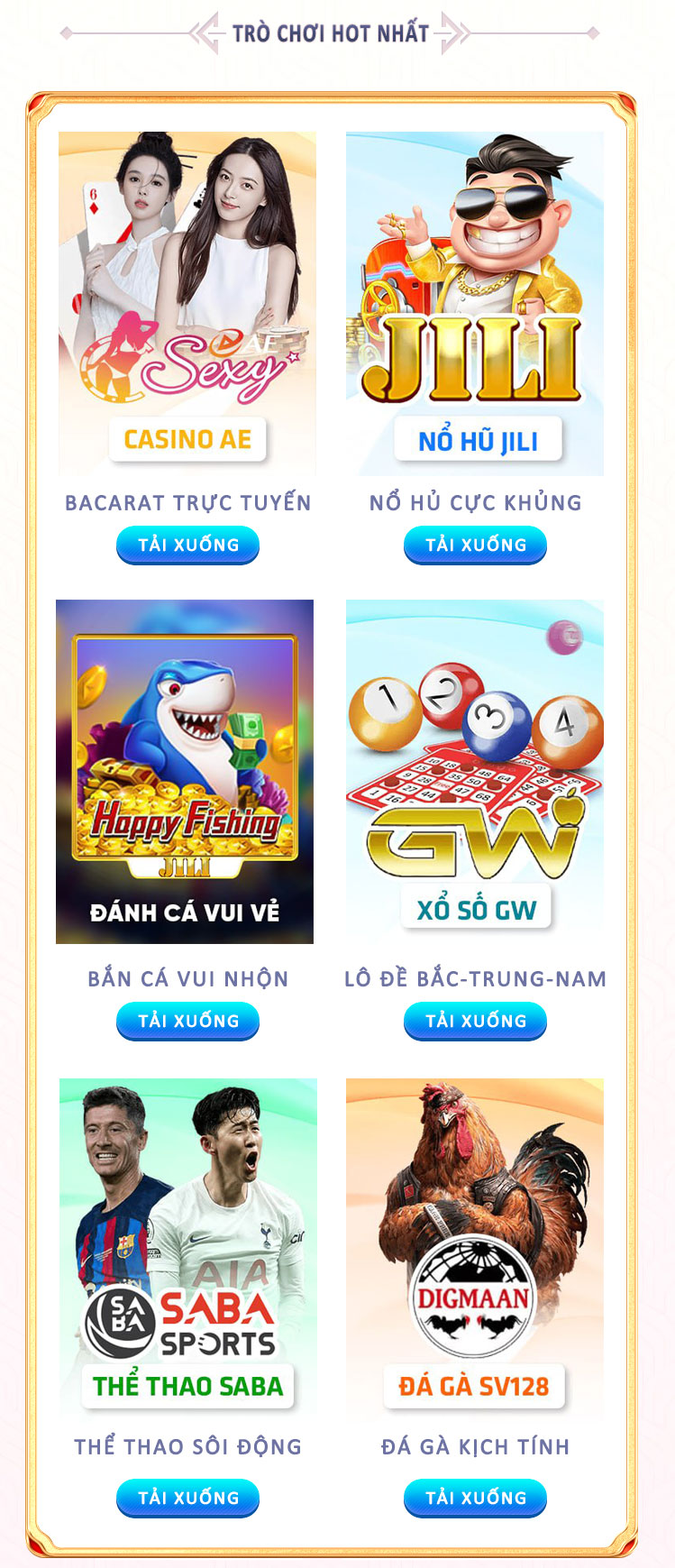
Task: Download Thể Thao Sôi Động
Action: coord(187,1498)
